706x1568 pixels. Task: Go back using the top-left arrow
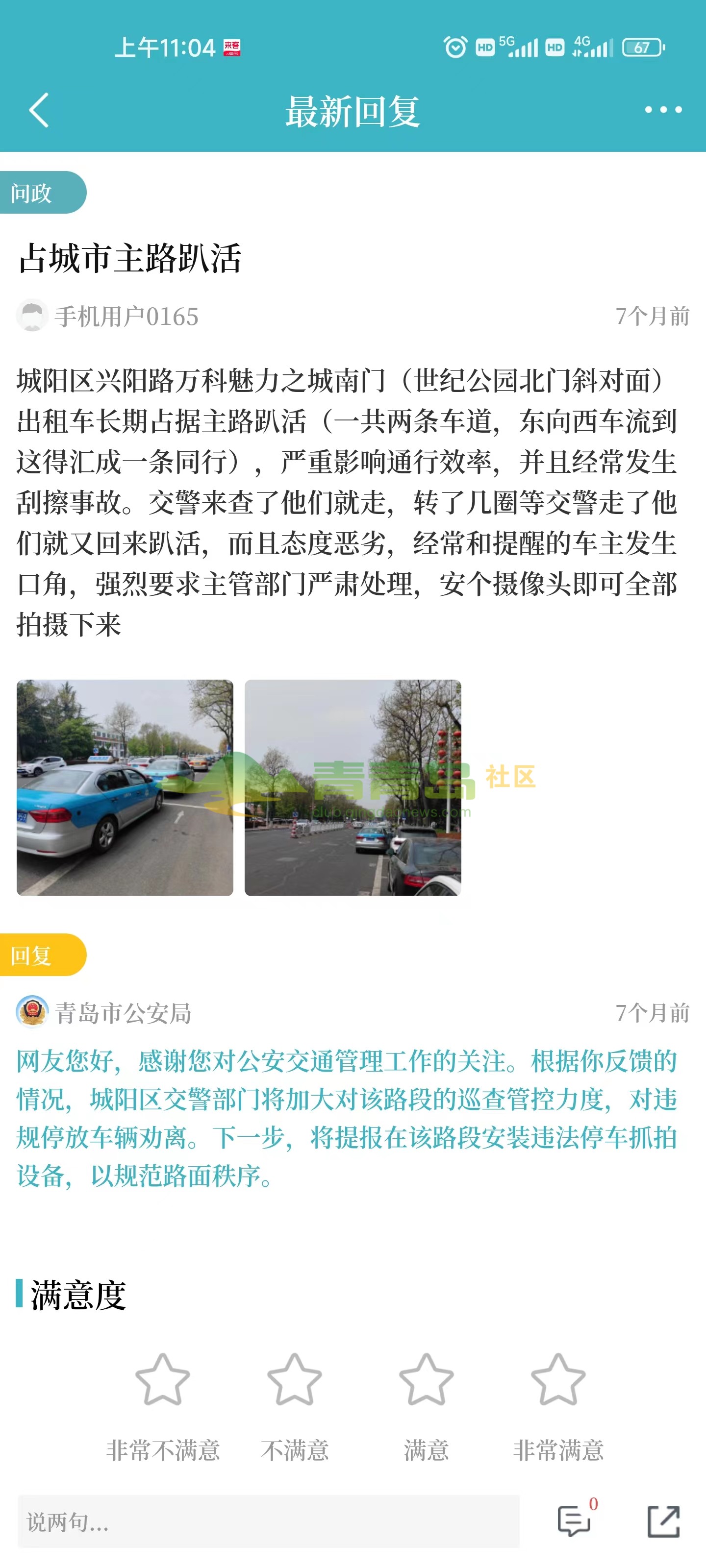pos(39,110)
